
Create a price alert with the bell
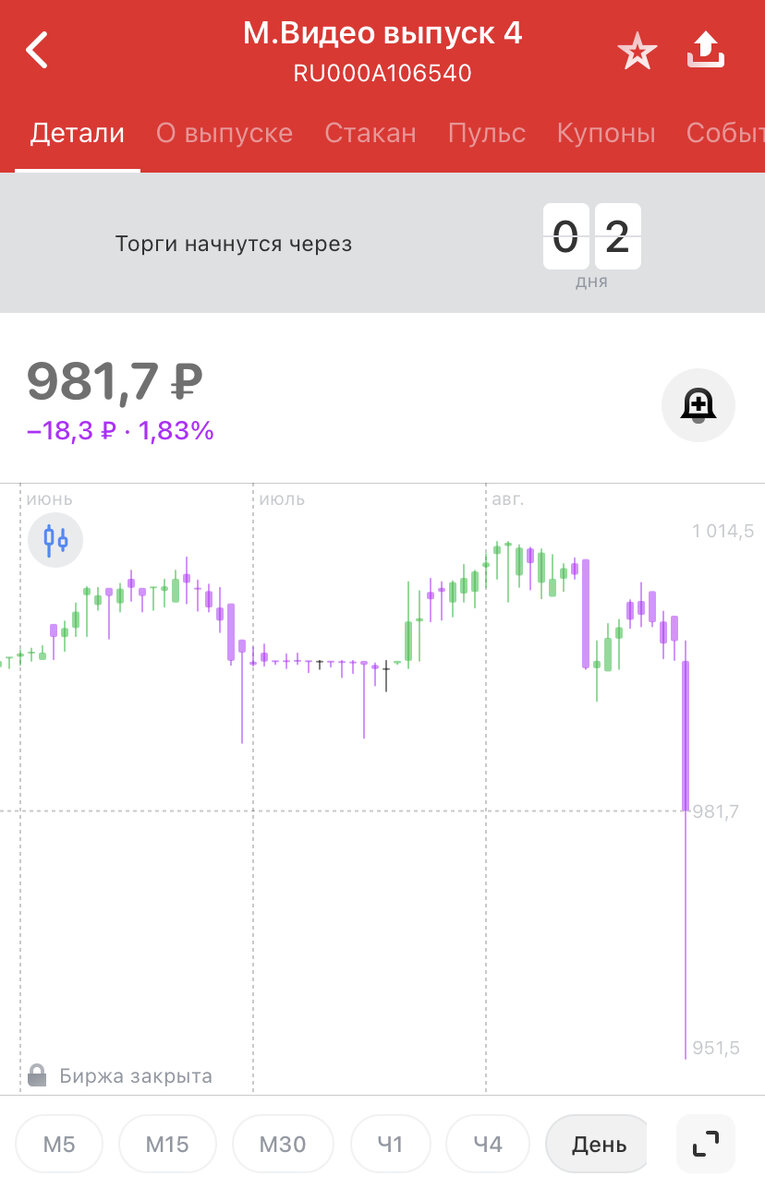coord(698,405)
